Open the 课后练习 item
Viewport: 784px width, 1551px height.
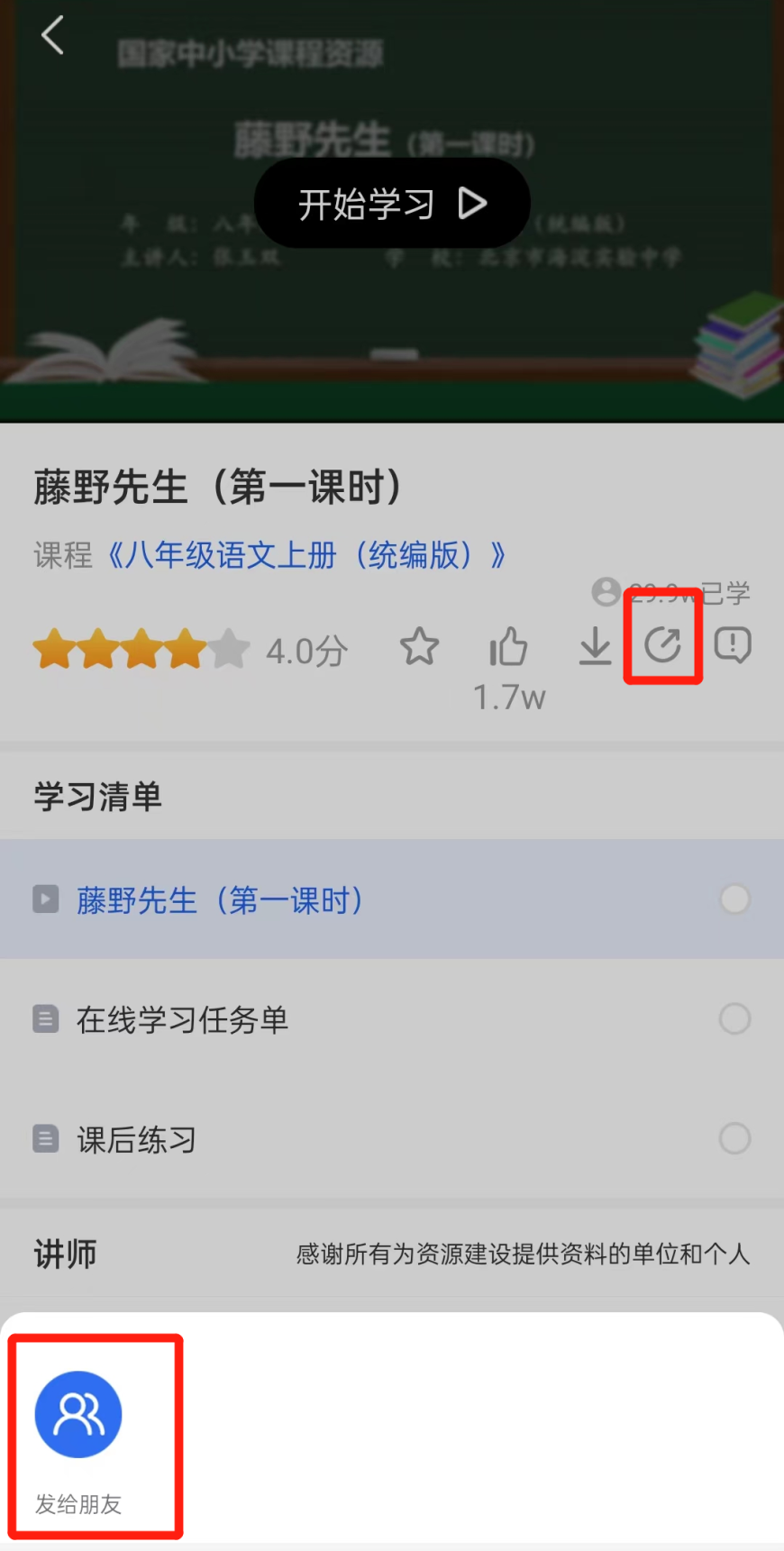pos(136,1139)
